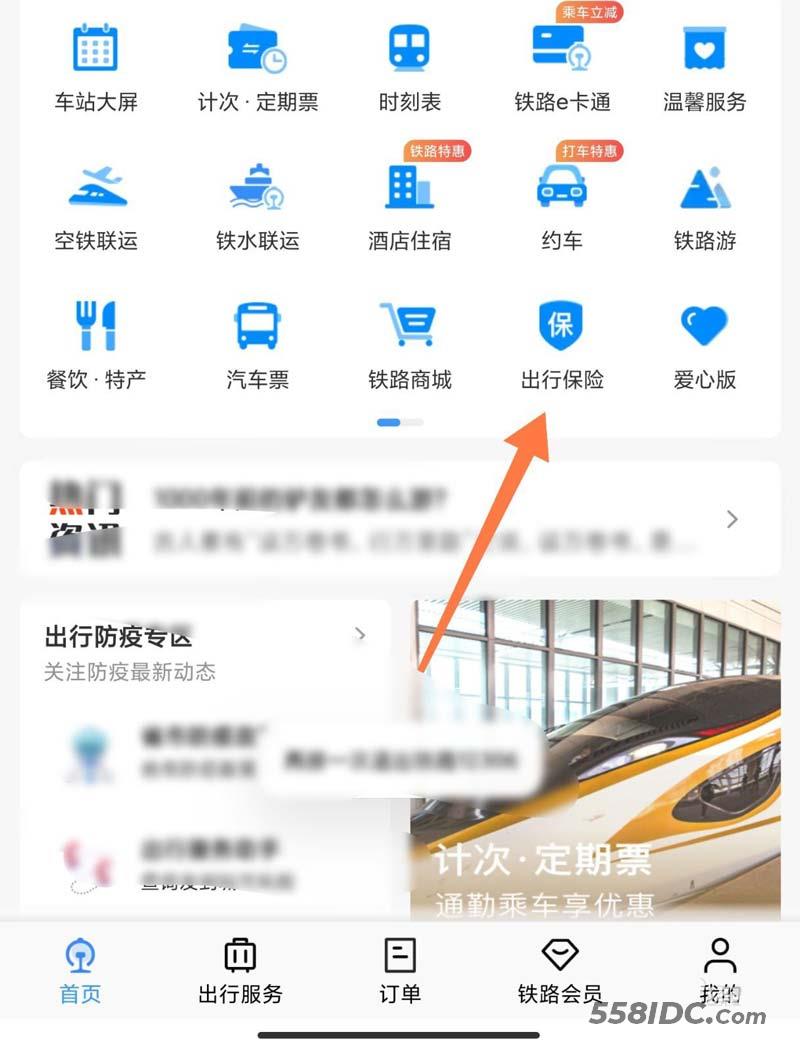Image resolution: width=800 pixels, height=1050 pixels.
Task: Open 温馨服务
Action: [705, 66]
